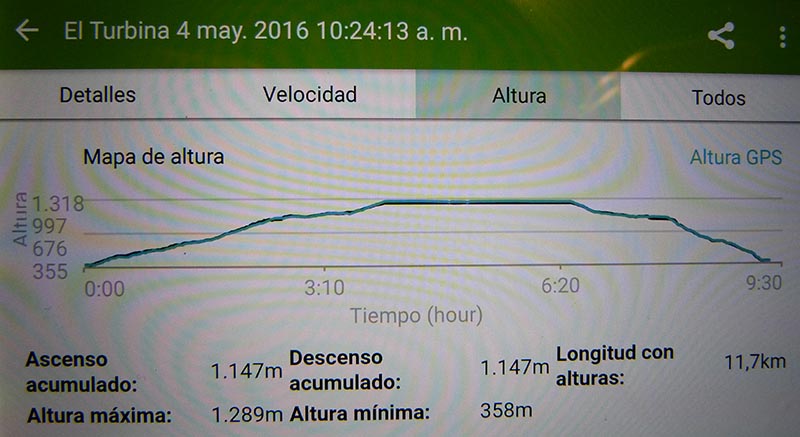Switch to the Velocidad tab
Screen dimensions: 800x437
click(310, 96)
